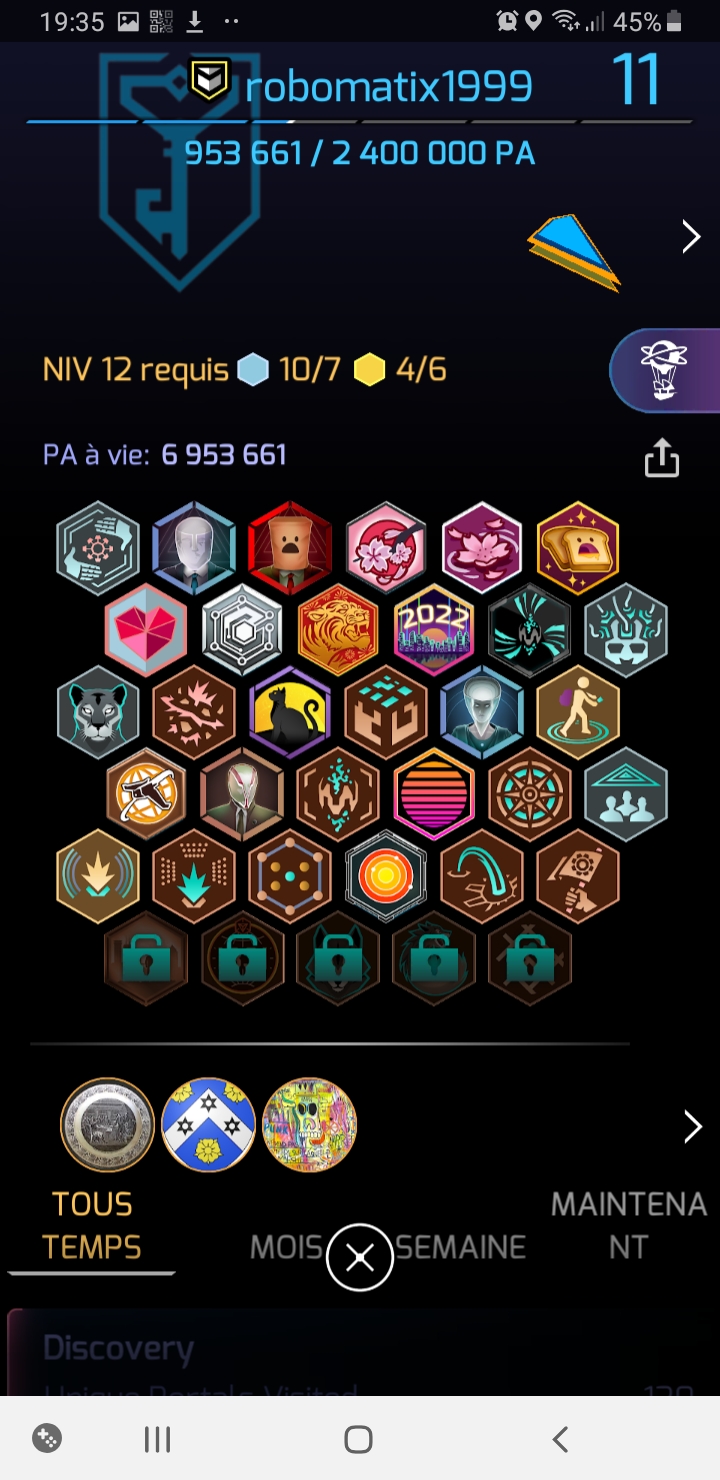Switch to the TOUS TEMPS tab
The width and height of the screenshot is (720, 1480).
[92, 1226]
